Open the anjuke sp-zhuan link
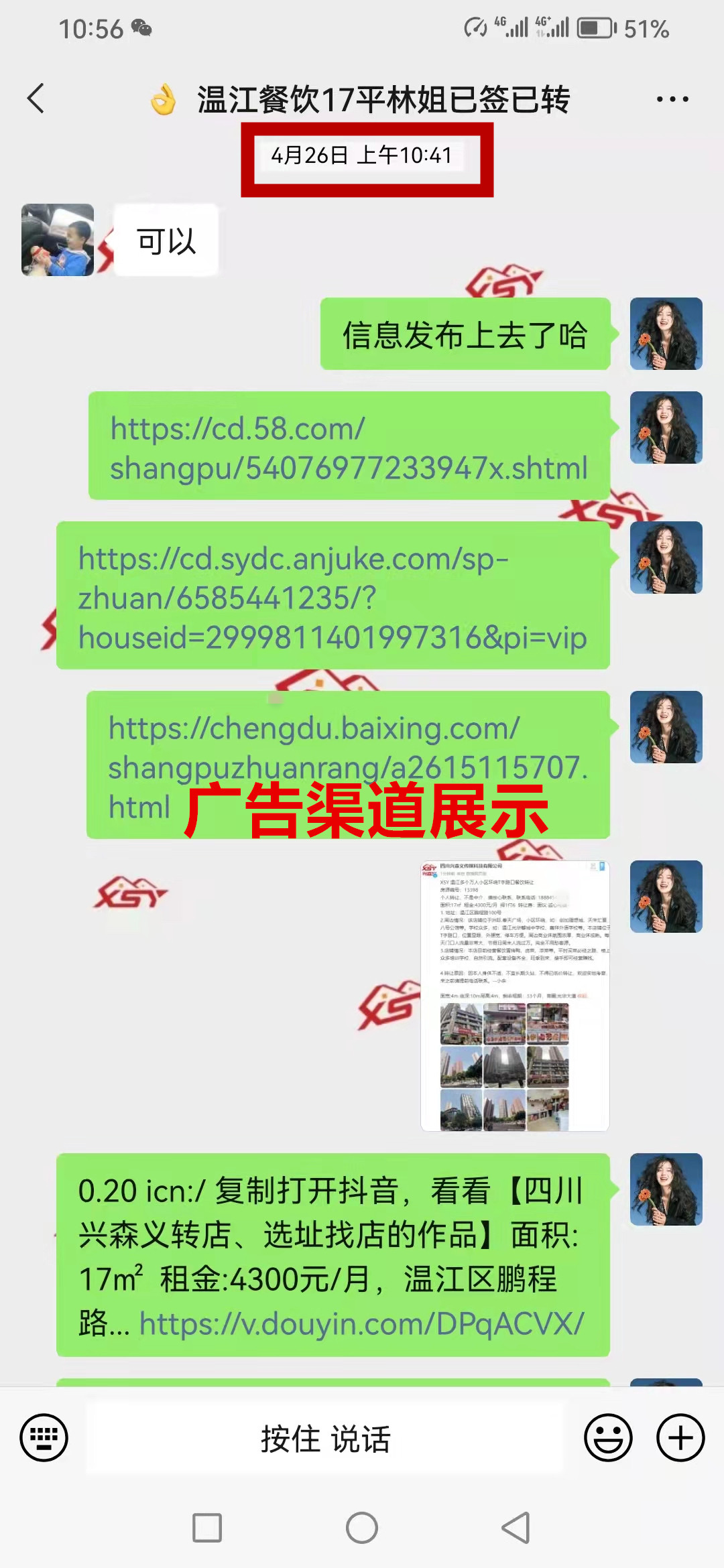This screenshot has height=1568, width=724. [333, 597]
